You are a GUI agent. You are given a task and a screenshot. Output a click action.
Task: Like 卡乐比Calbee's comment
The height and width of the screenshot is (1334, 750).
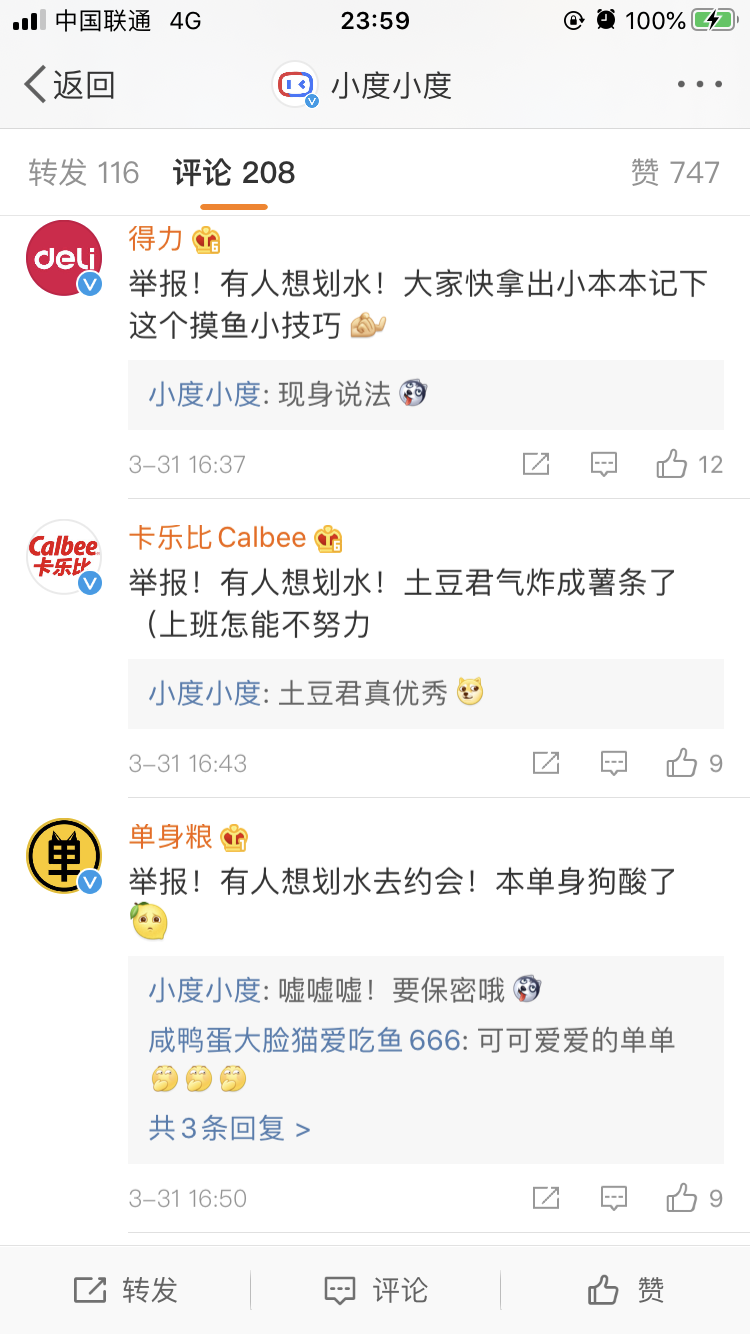(x=694, y=763)
